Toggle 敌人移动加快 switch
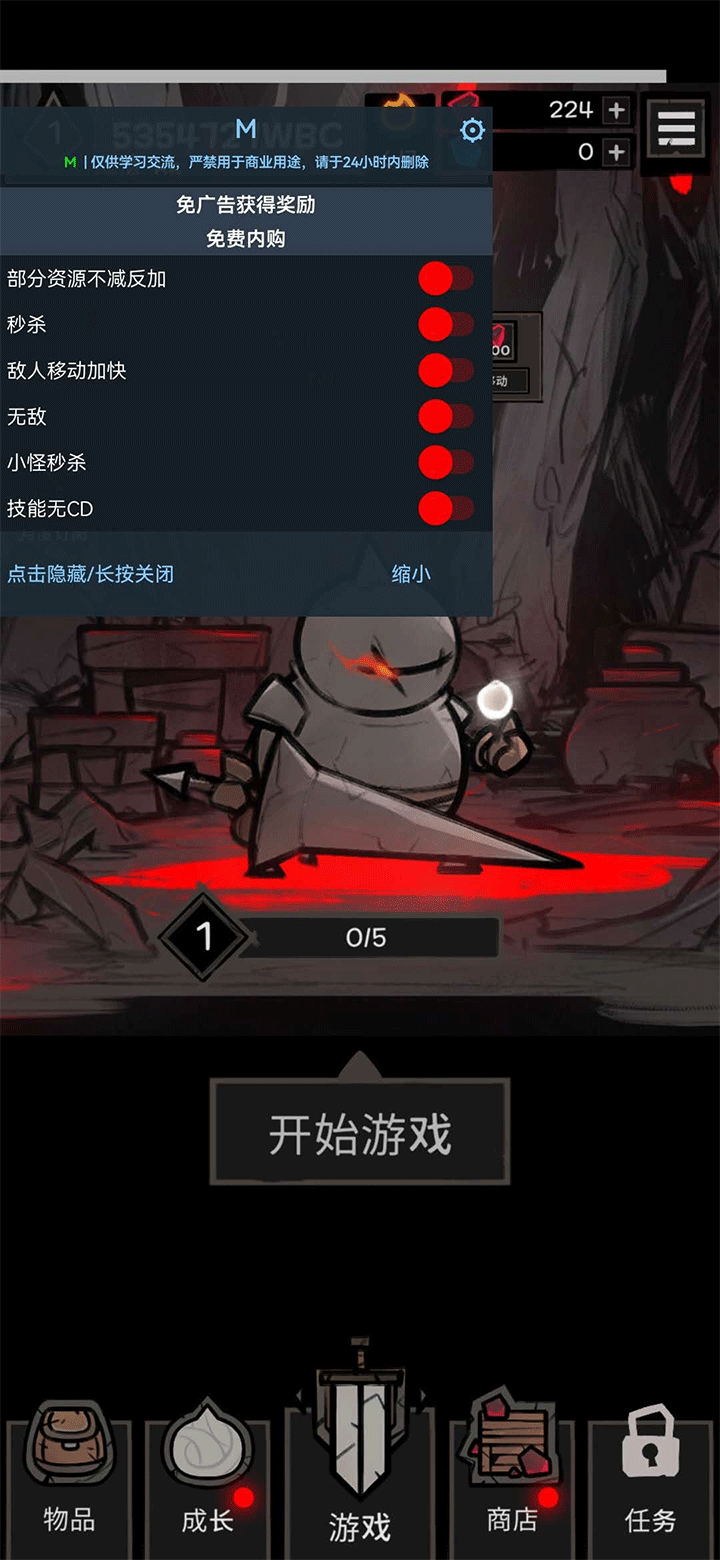This screenshot has height=1560, width=720. click(446, 371)
